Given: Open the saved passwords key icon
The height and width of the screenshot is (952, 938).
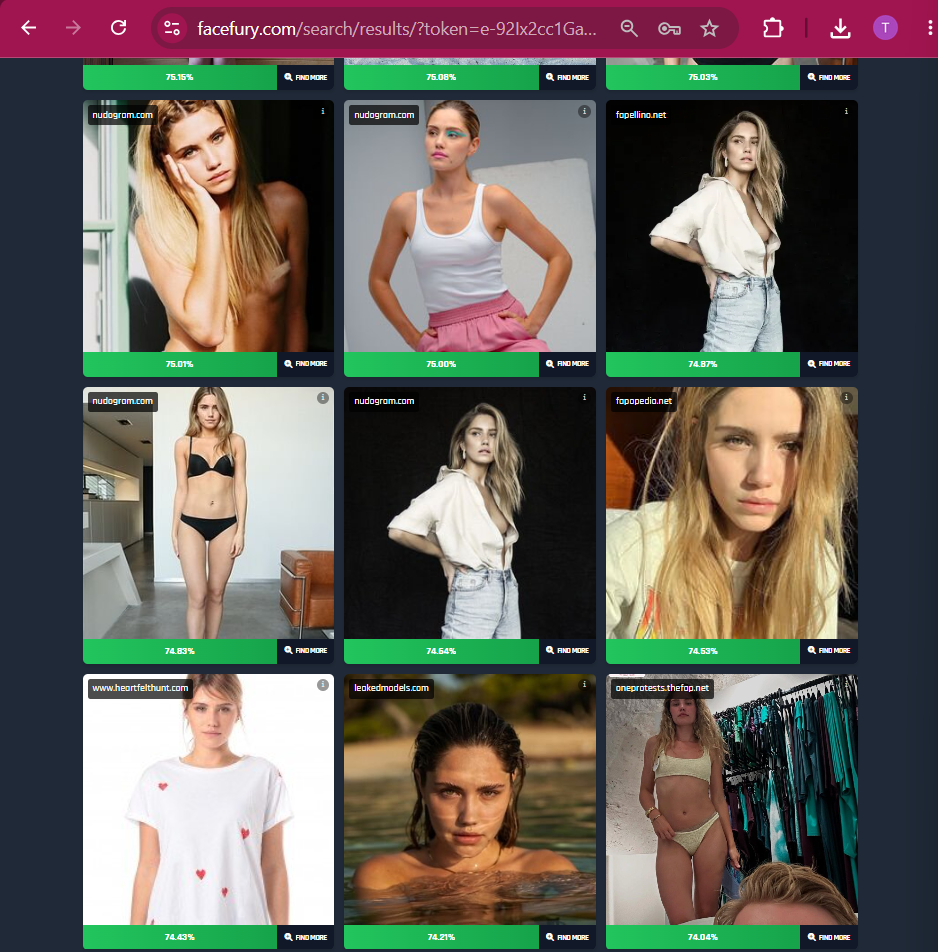Looking at the screenshot, I should (669, 29).
